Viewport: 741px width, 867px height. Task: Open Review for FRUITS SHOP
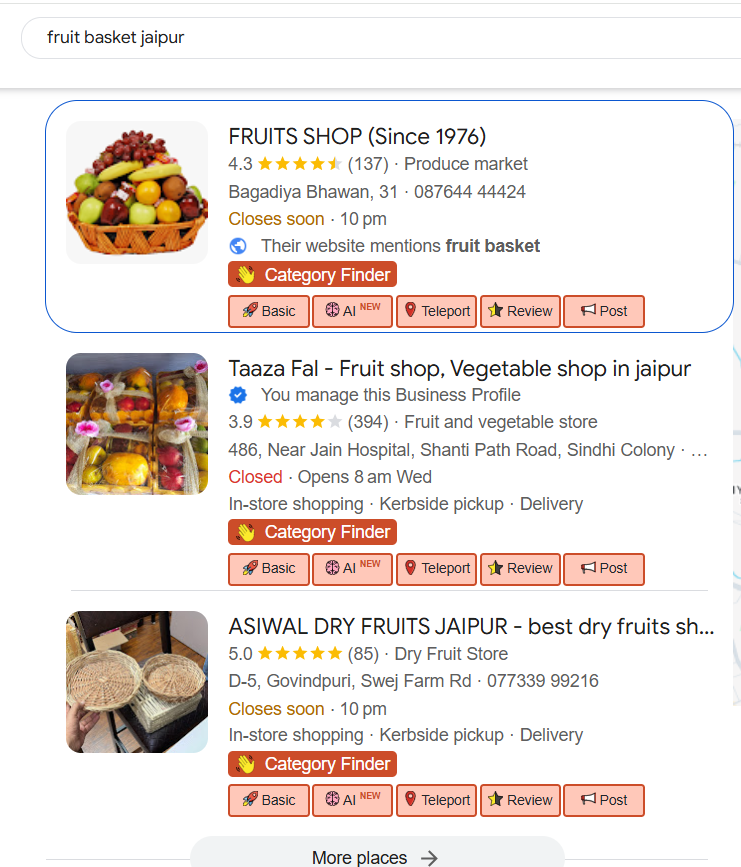520,311
